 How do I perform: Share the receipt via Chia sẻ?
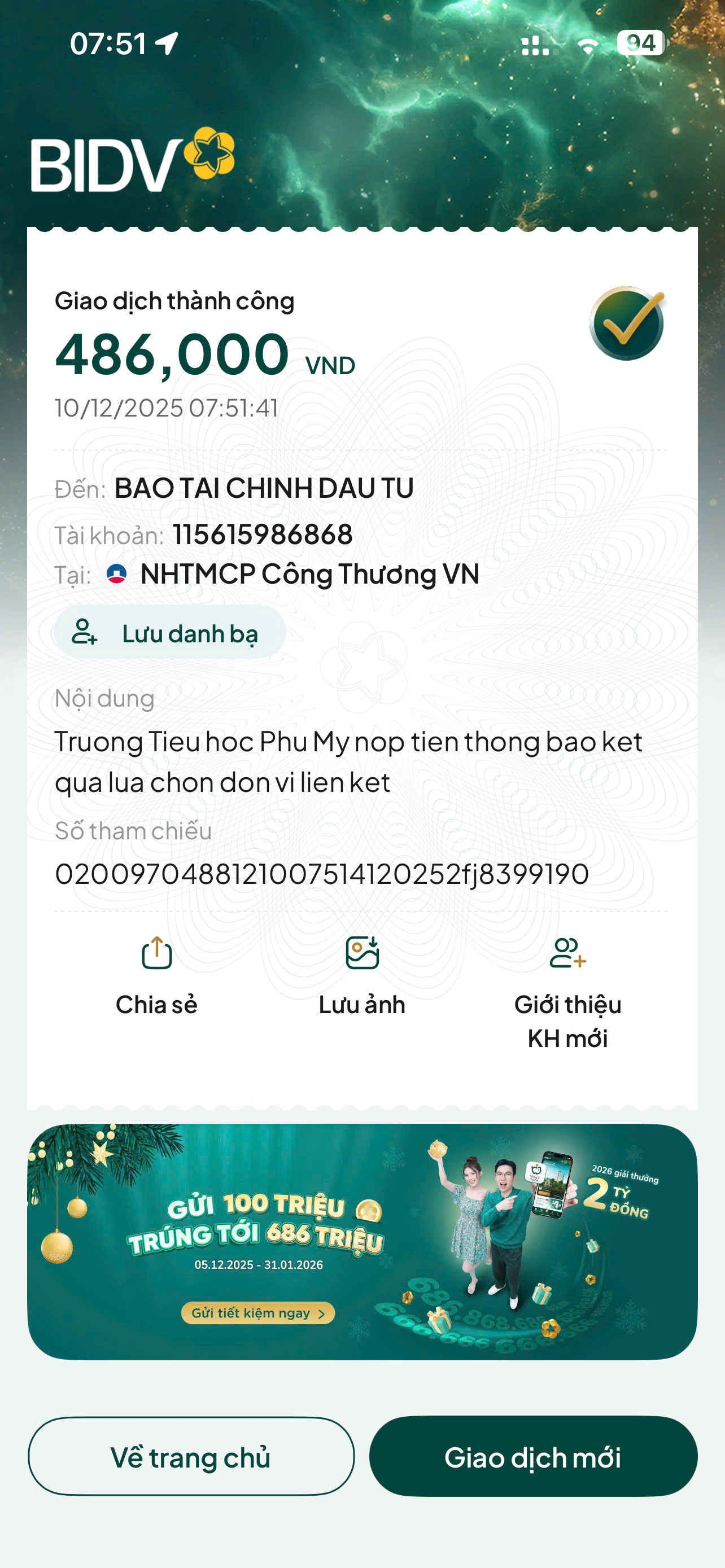coord(156,973)
